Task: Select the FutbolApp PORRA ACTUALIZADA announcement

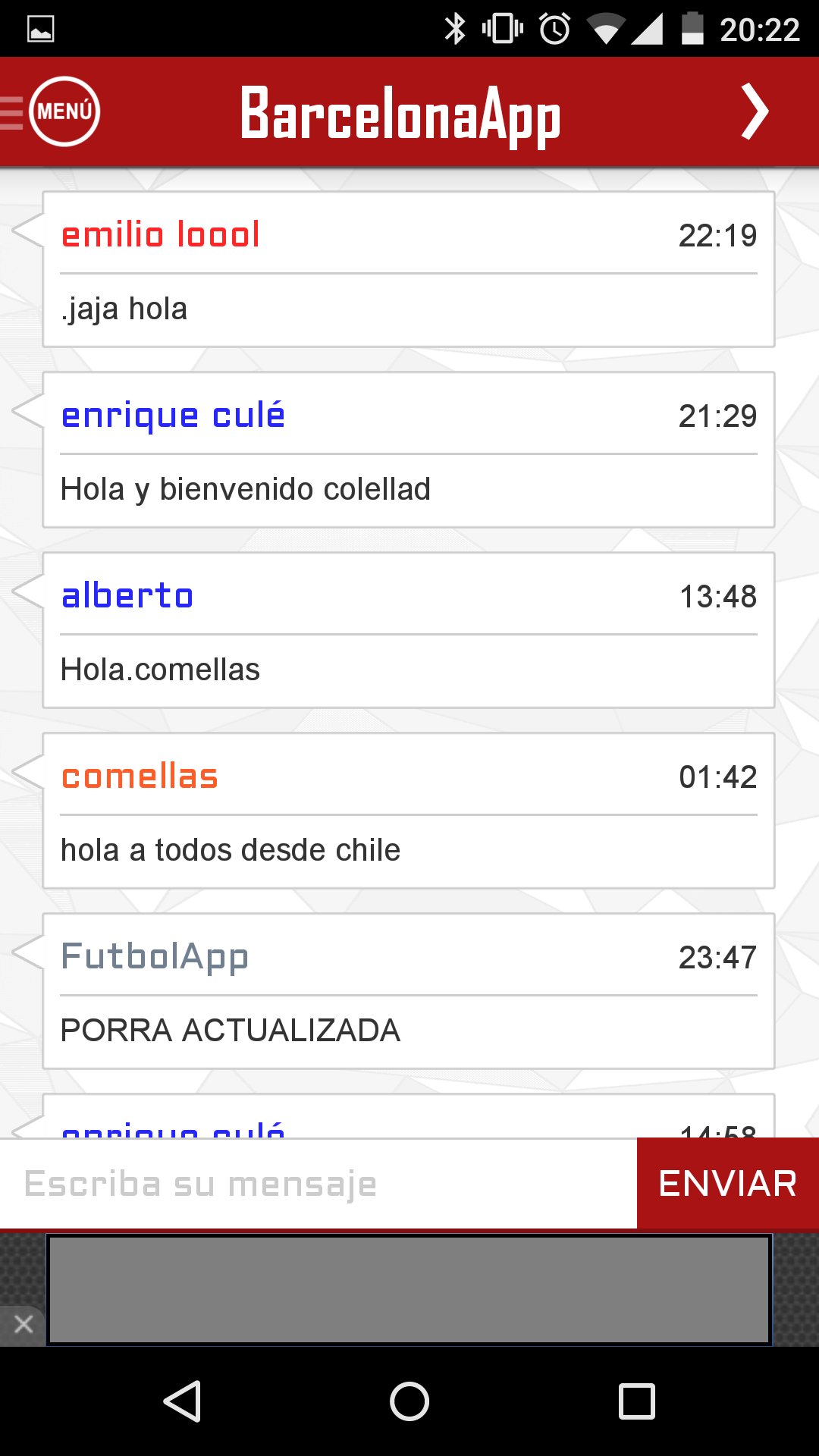Action: click(x=409, y=992)
